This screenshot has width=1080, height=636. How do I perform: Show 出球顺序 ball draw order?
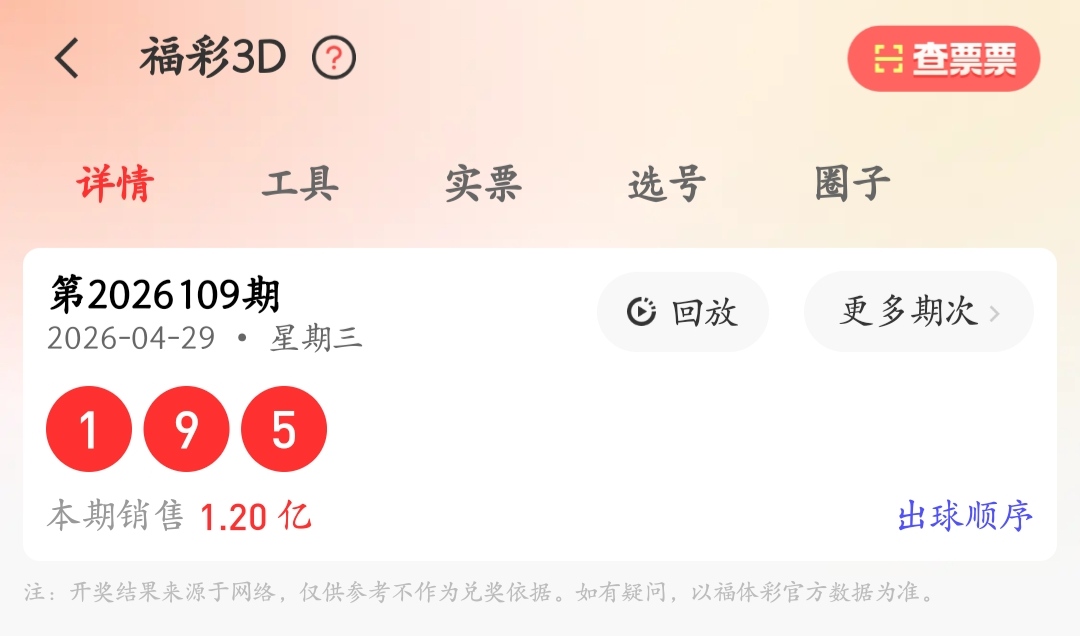click(x=964, y=516)
